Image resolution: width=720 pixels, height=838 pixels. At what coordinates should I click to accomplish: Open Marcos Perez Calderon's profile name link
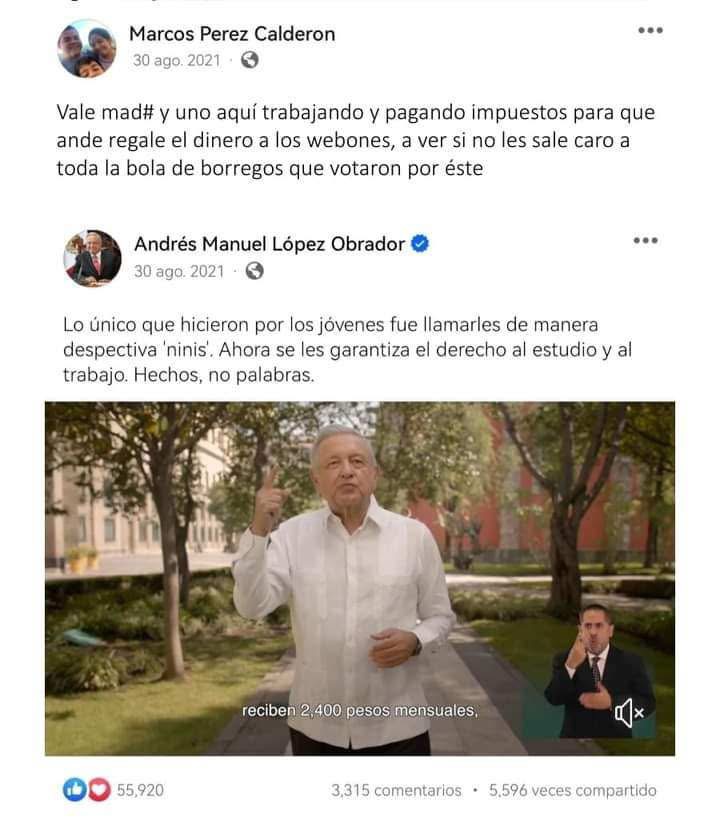232,34
